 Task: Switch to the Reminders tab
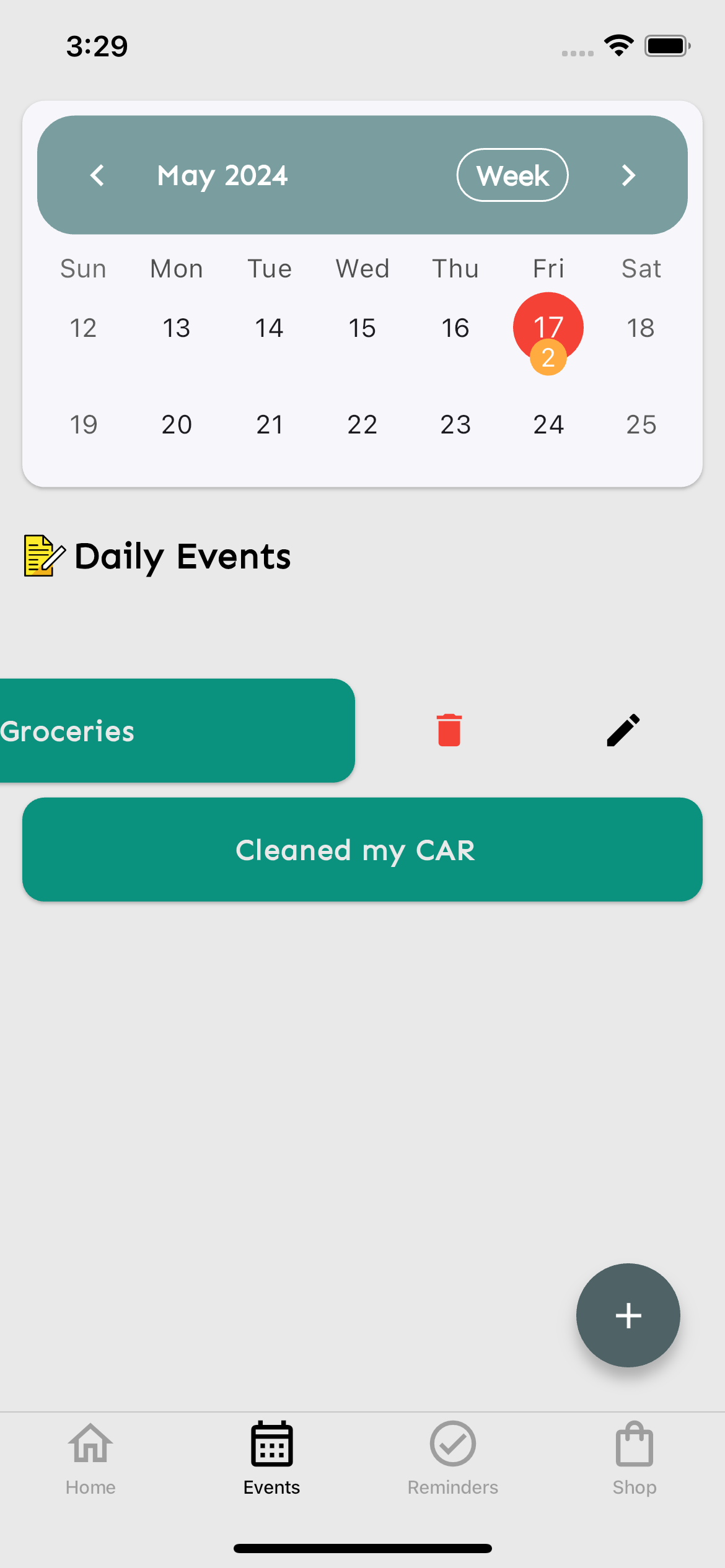tap(453, 1458)
